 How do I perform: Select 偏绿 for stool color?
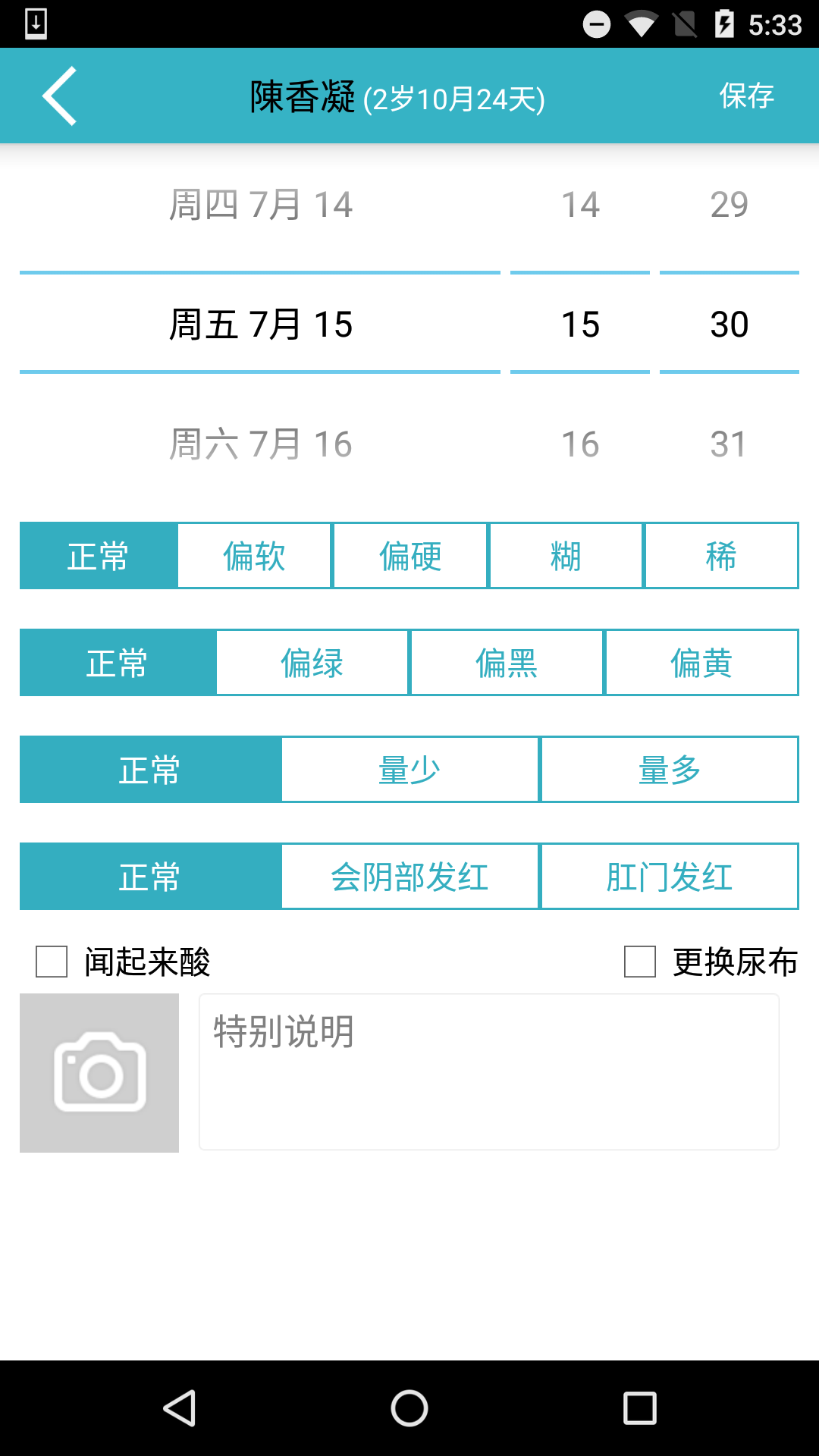312,662
